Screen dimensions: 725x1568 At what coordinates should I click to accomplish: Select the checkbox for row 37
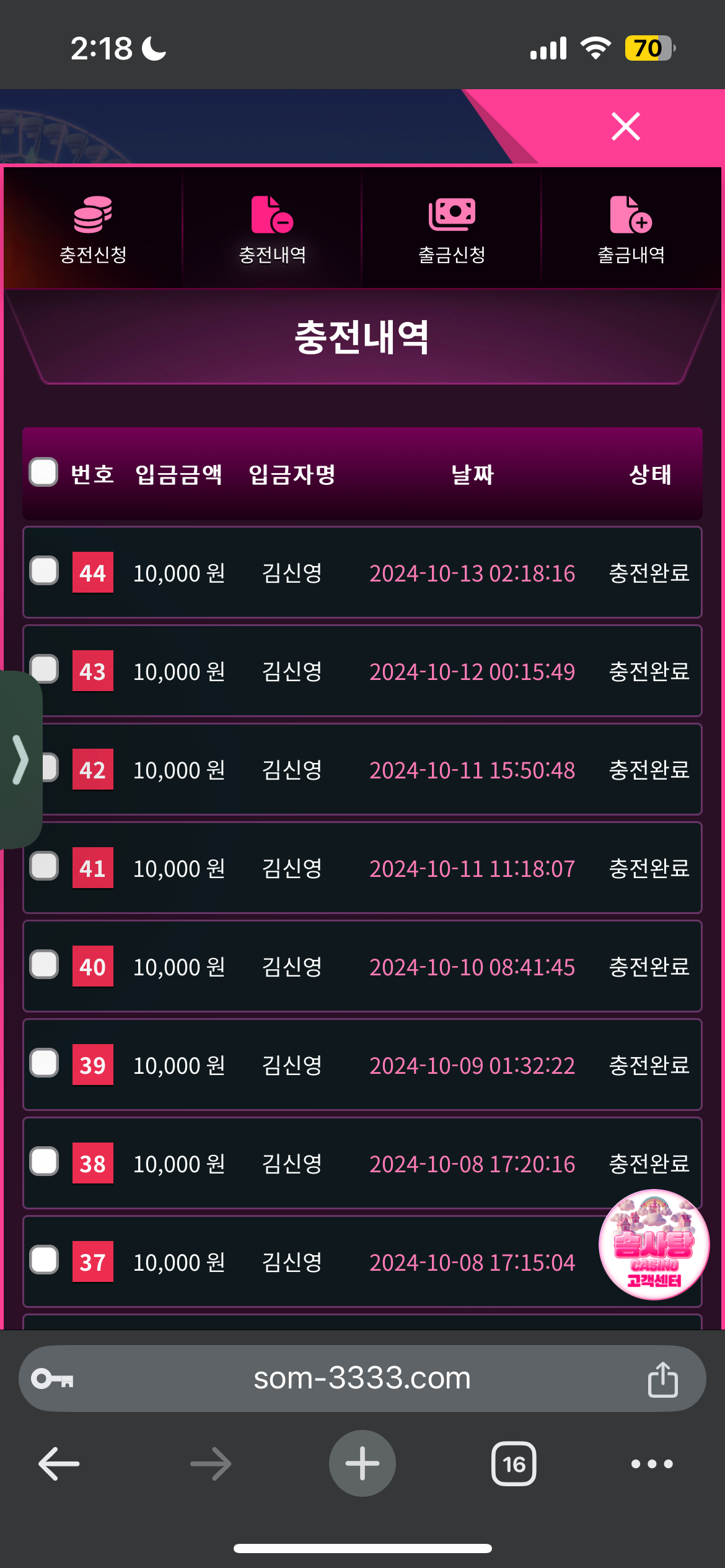(x=44, y=1260)
